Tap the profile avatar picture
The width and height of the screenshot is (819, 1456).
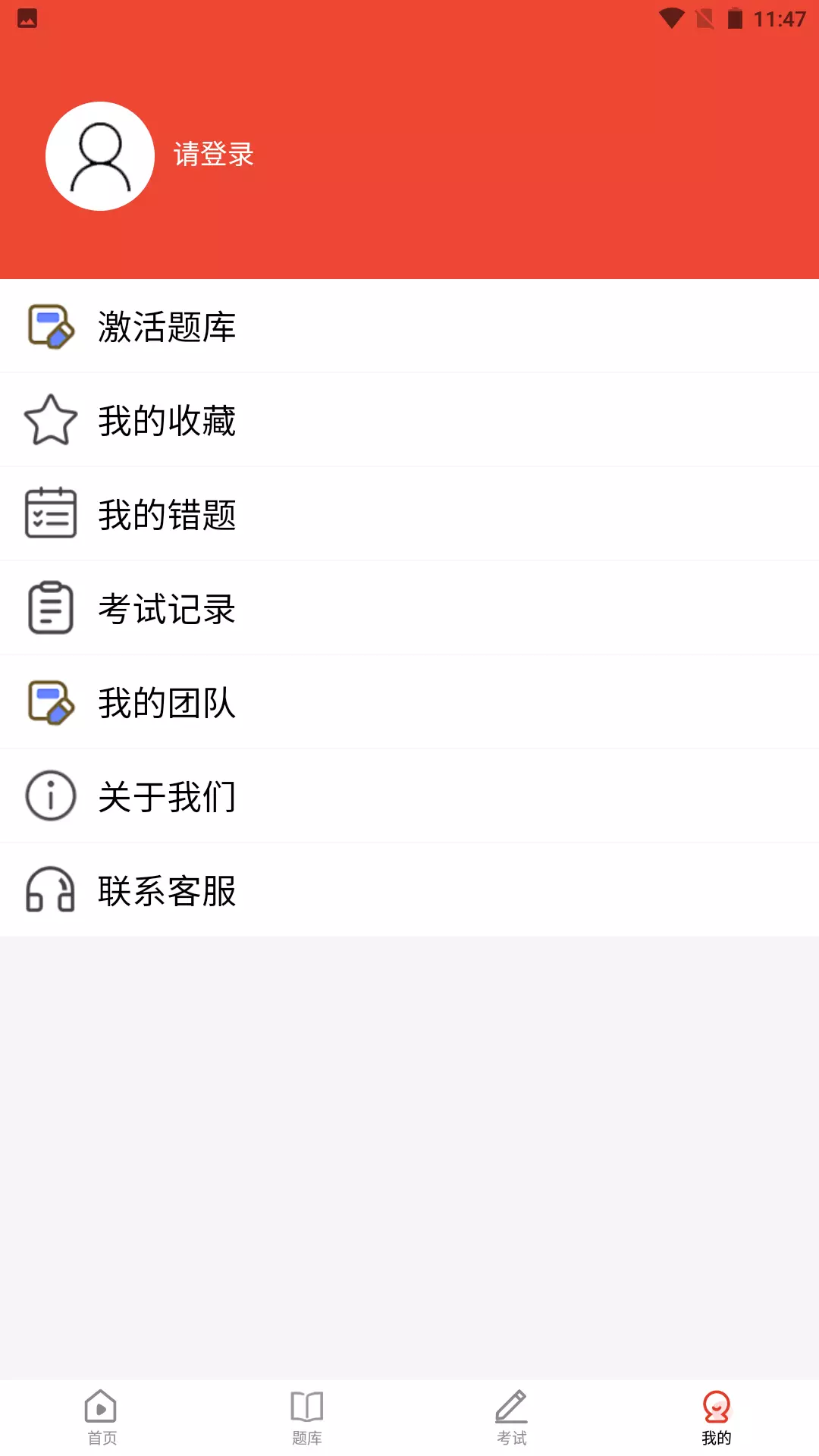(100, 156)
